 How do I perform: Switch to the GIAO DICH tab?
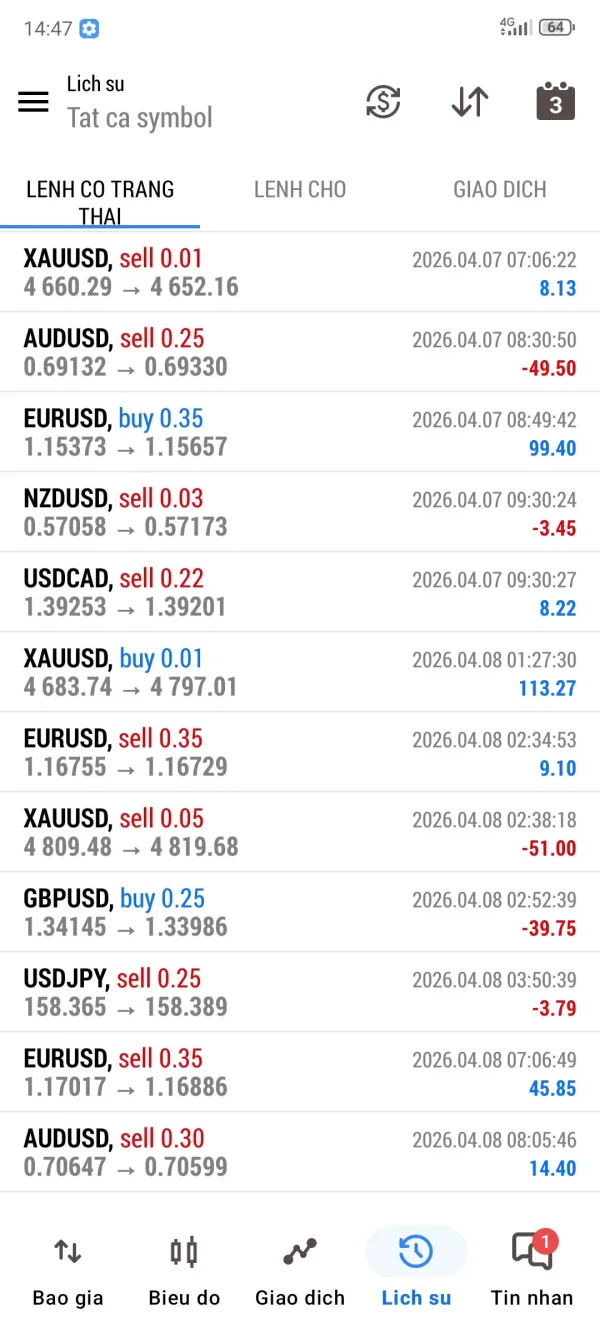point(500,190)
